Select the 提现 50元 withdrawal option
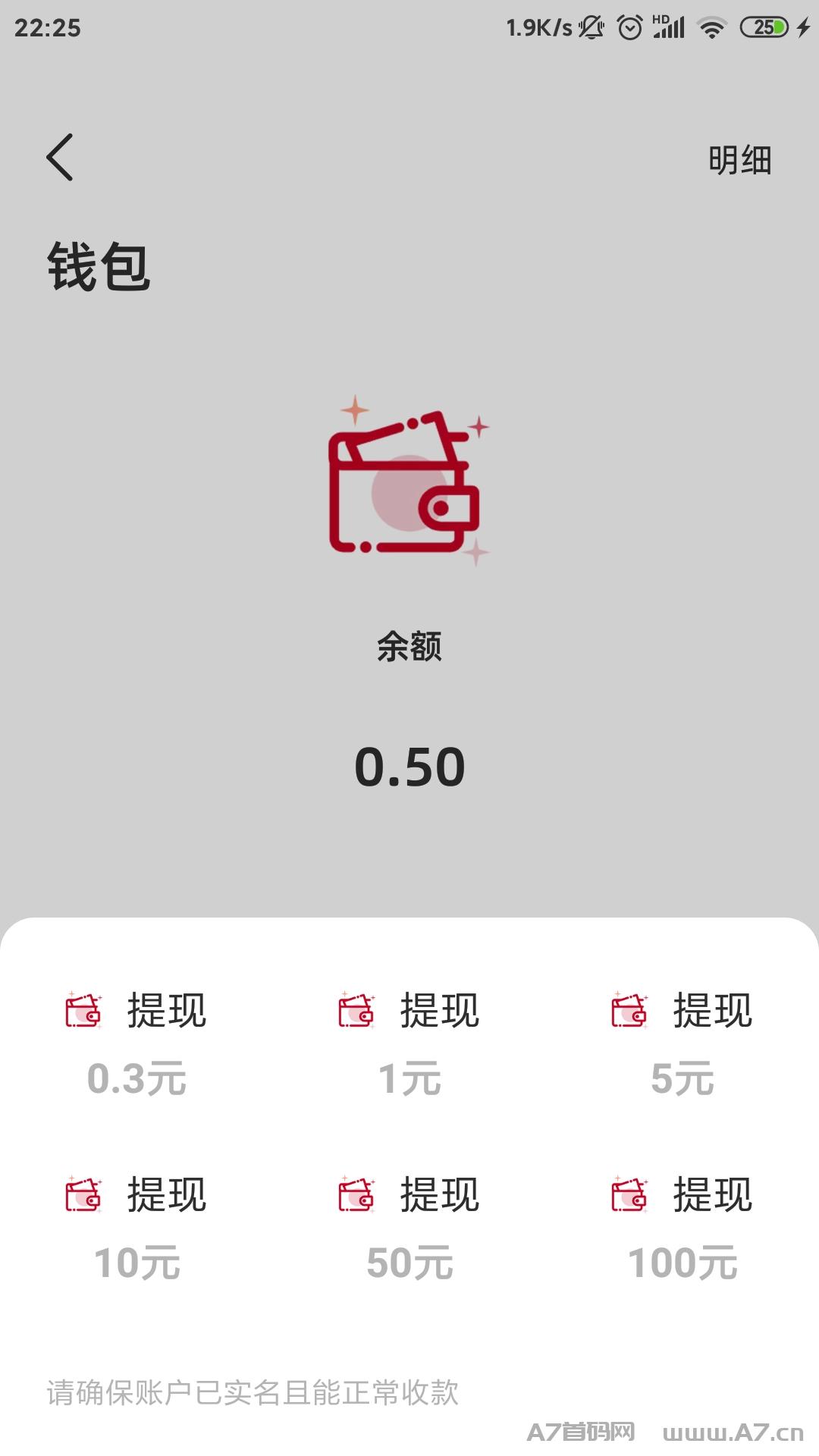The image size is (819, 1456). [409, 1228]
